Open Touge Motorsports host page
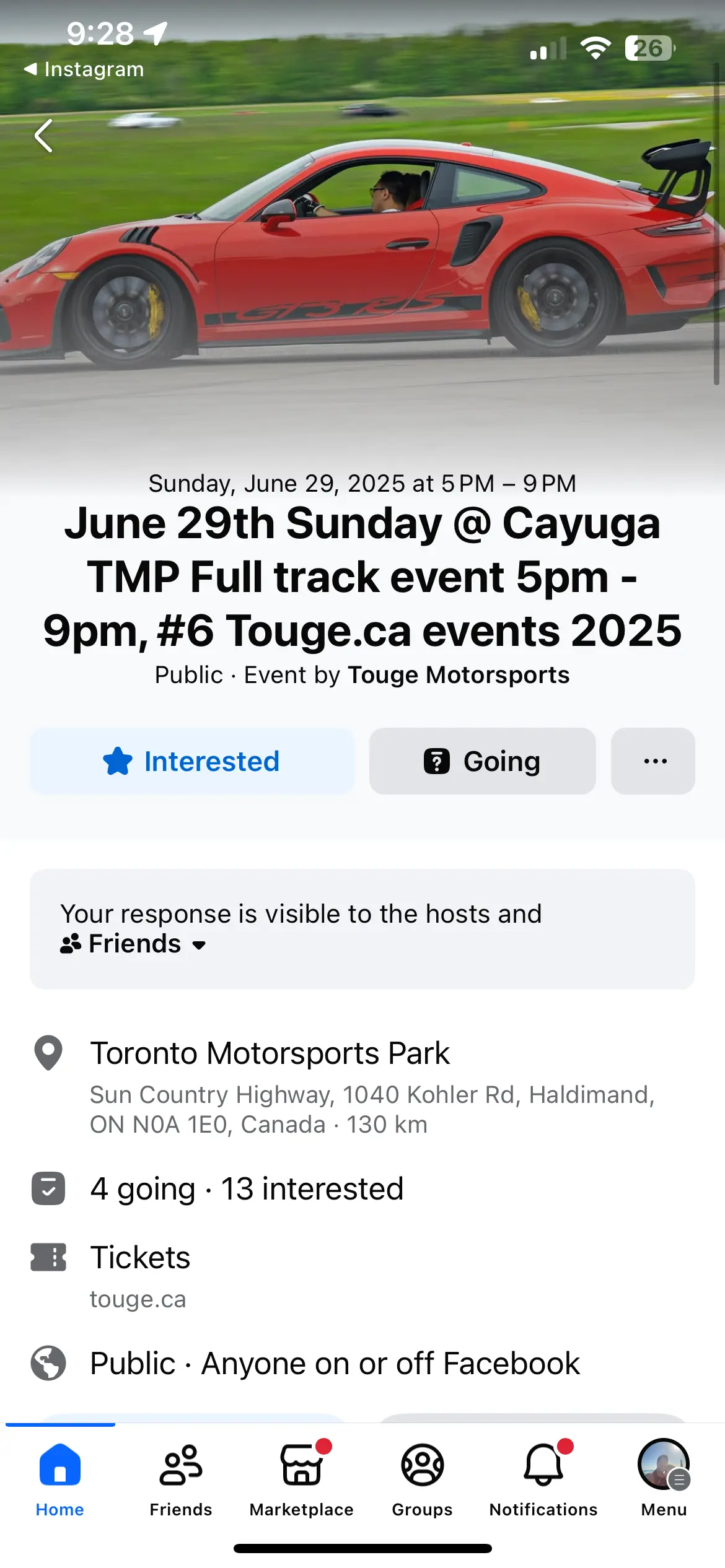Screen dimensions: 725x1568 coord(458,675)
